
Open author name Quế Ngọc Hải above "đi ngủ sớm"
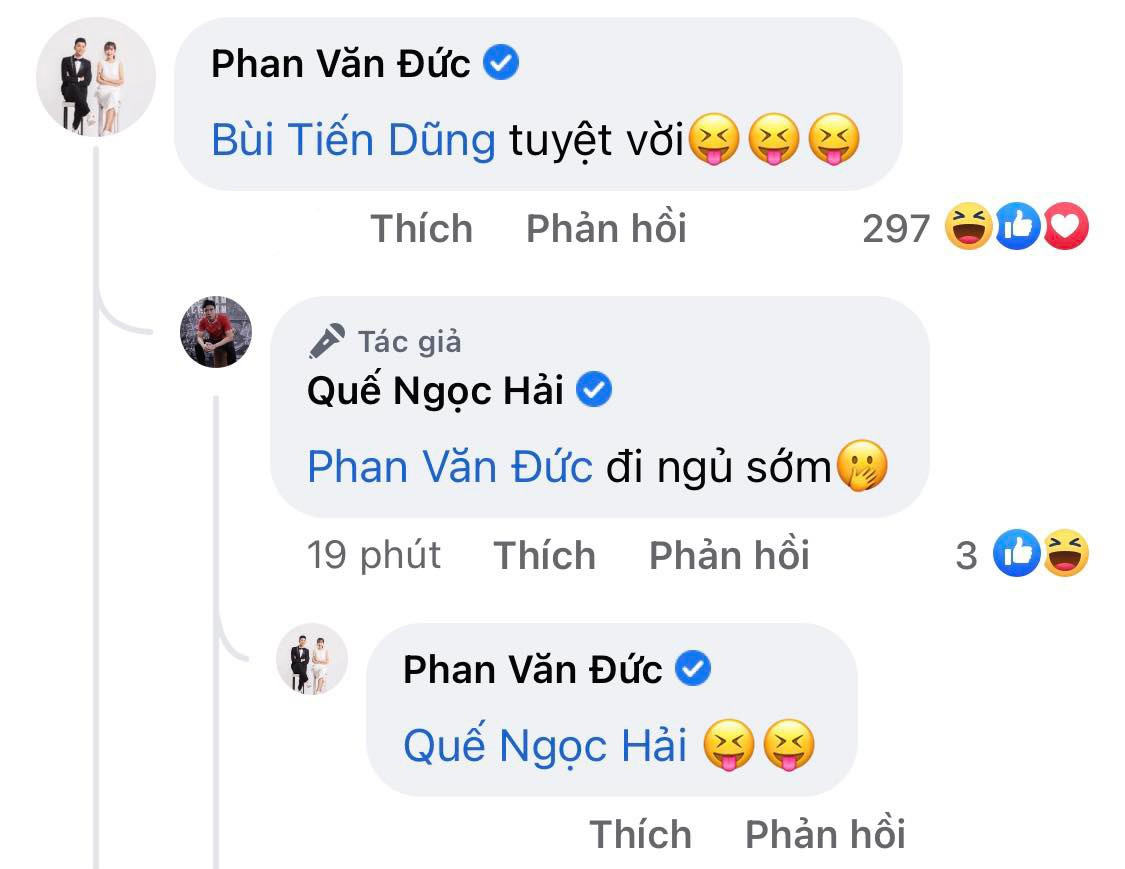(435, 391)
